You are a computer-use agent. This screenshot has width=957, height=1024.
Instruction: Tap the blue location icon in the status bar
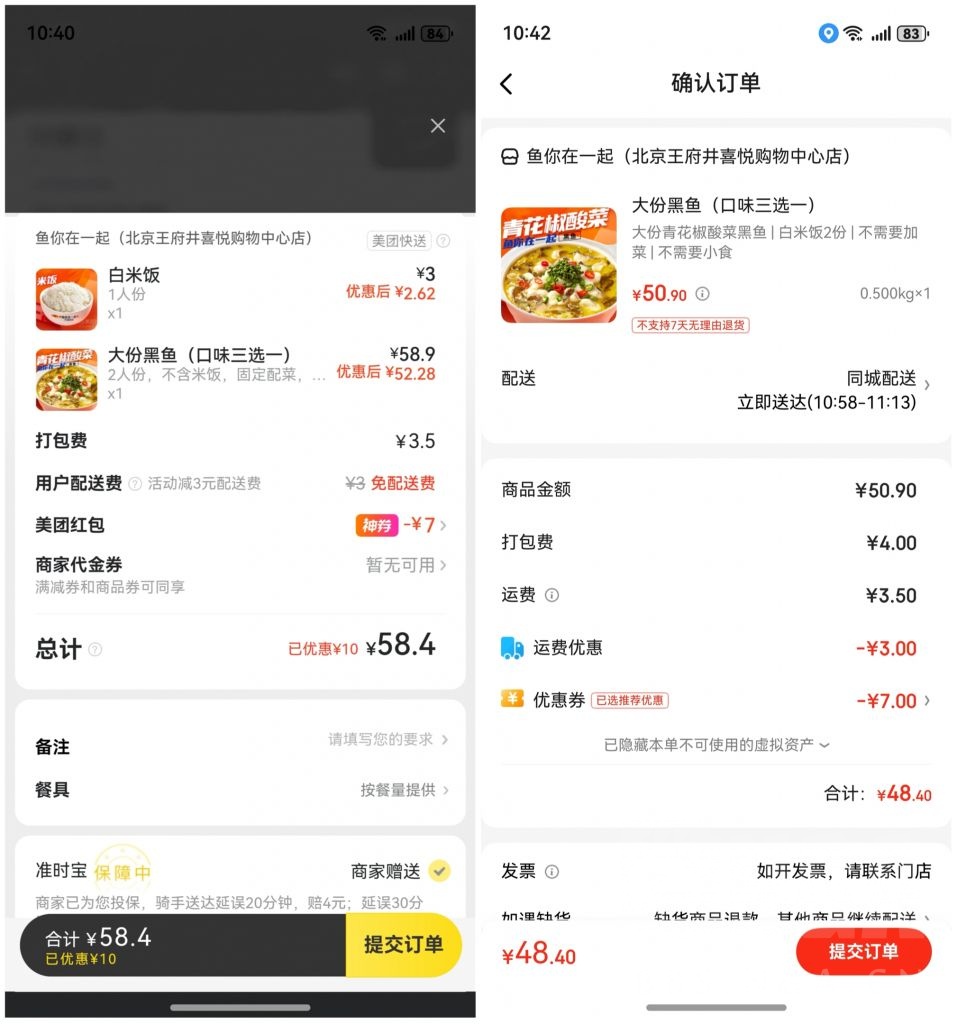click(827, 33)
